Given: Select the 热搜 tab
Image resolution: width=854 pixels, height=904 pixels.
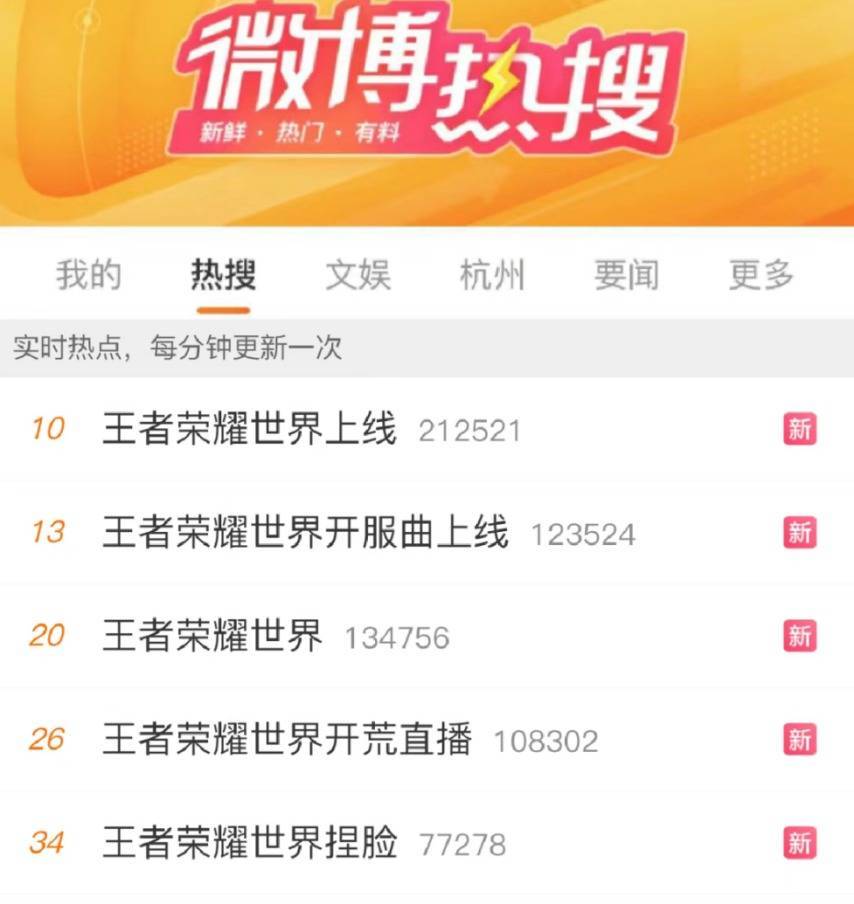Looking at the screenshot, I should 223,274.
